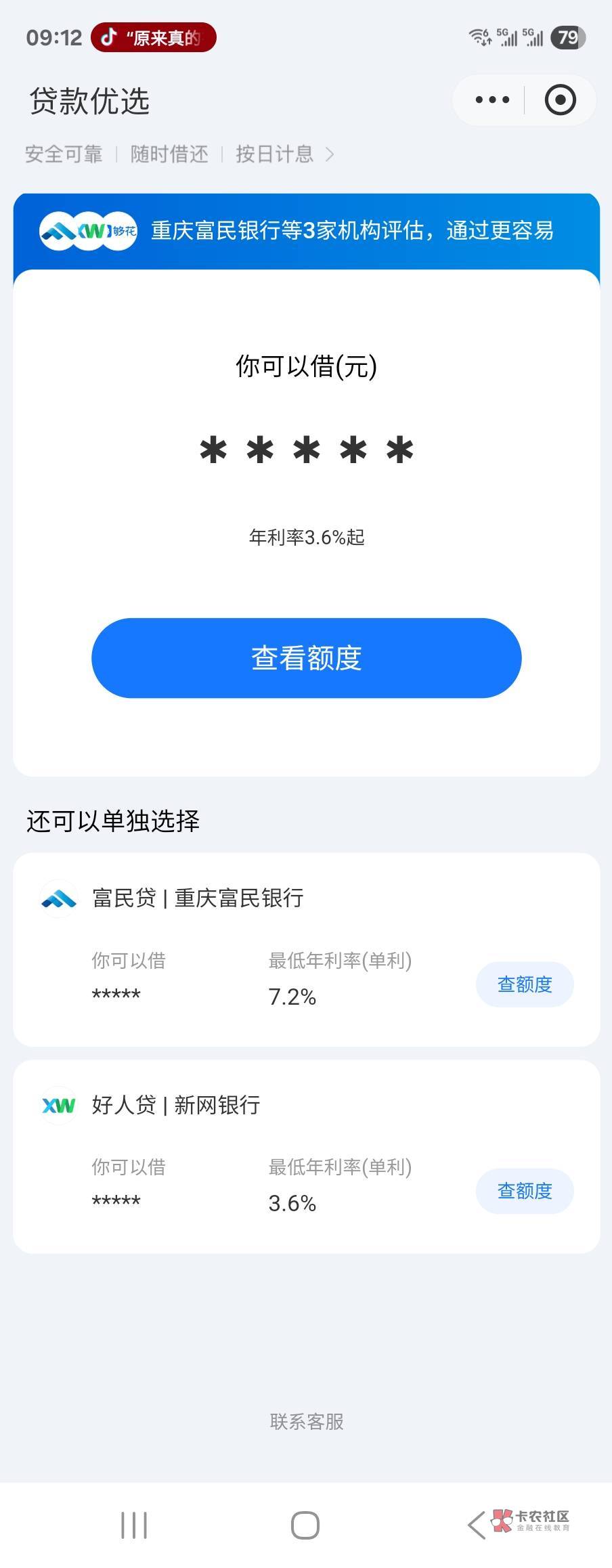This screenshot has height=1568, width=612.
Task: Tap the blue 查看额度 button
Action: 307,657
